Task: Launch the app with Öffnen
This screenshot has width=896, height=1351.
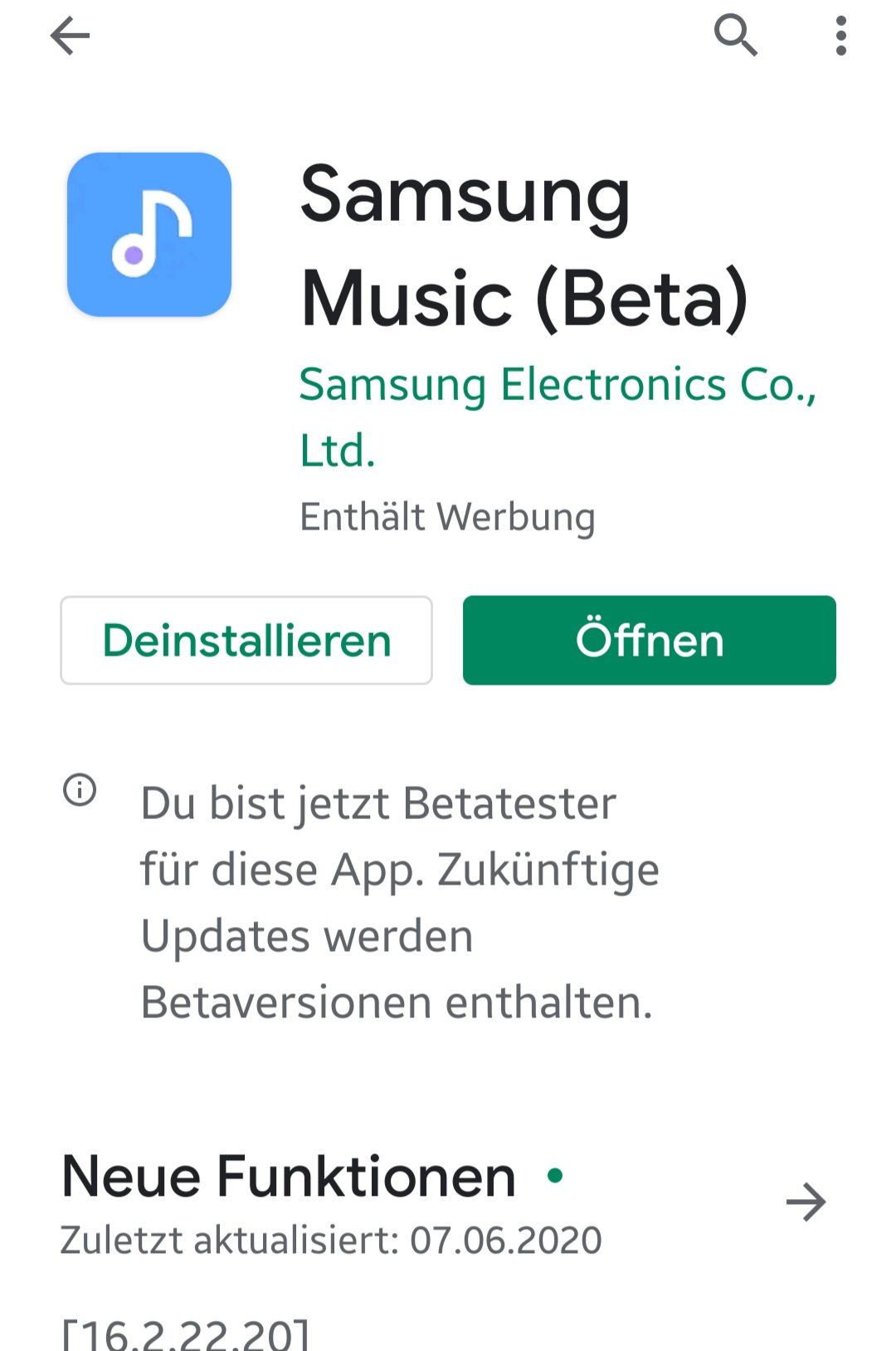Action: [649, 641]
